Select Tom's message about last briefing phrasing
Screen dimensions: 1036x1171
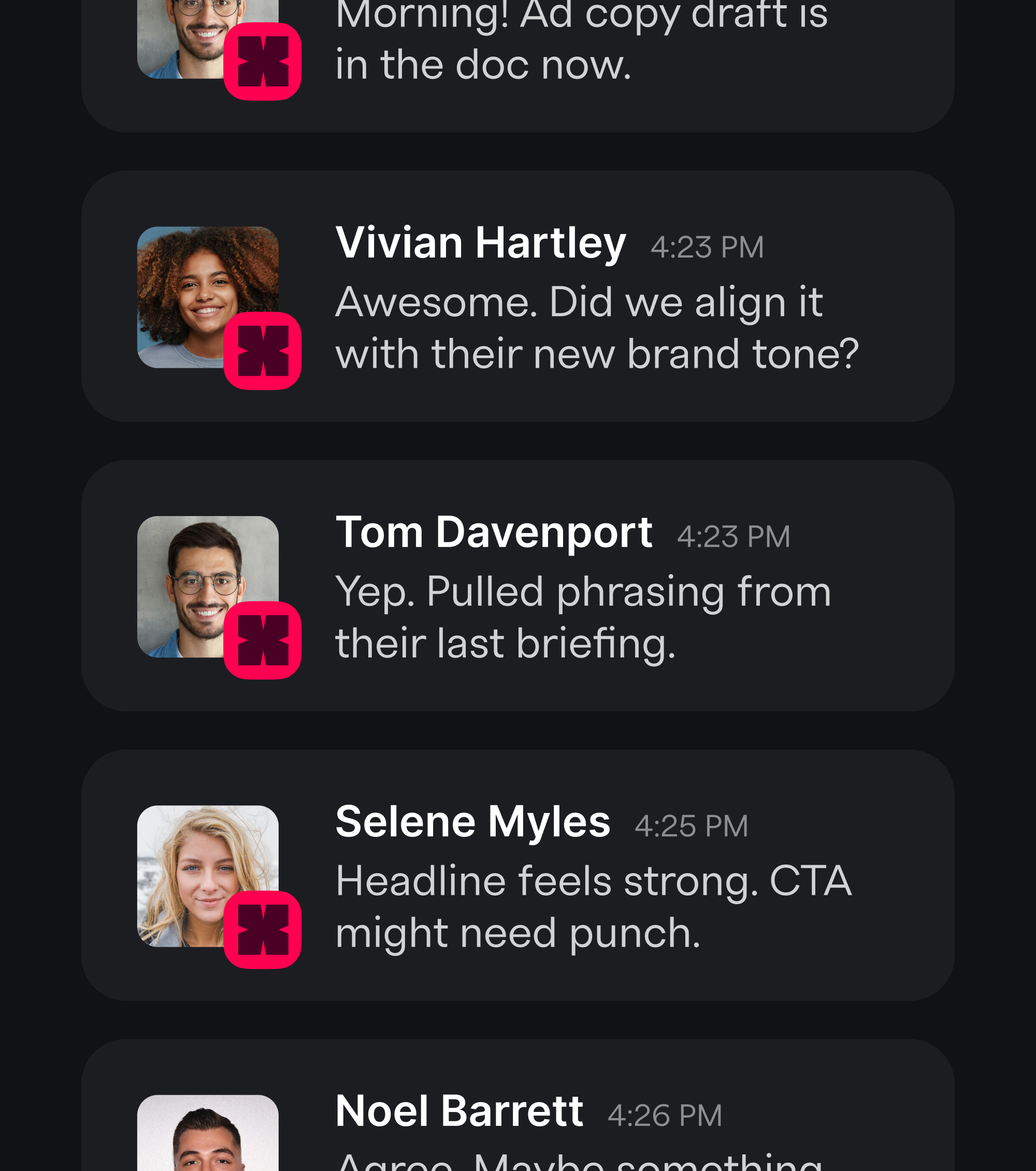point(582,618)
